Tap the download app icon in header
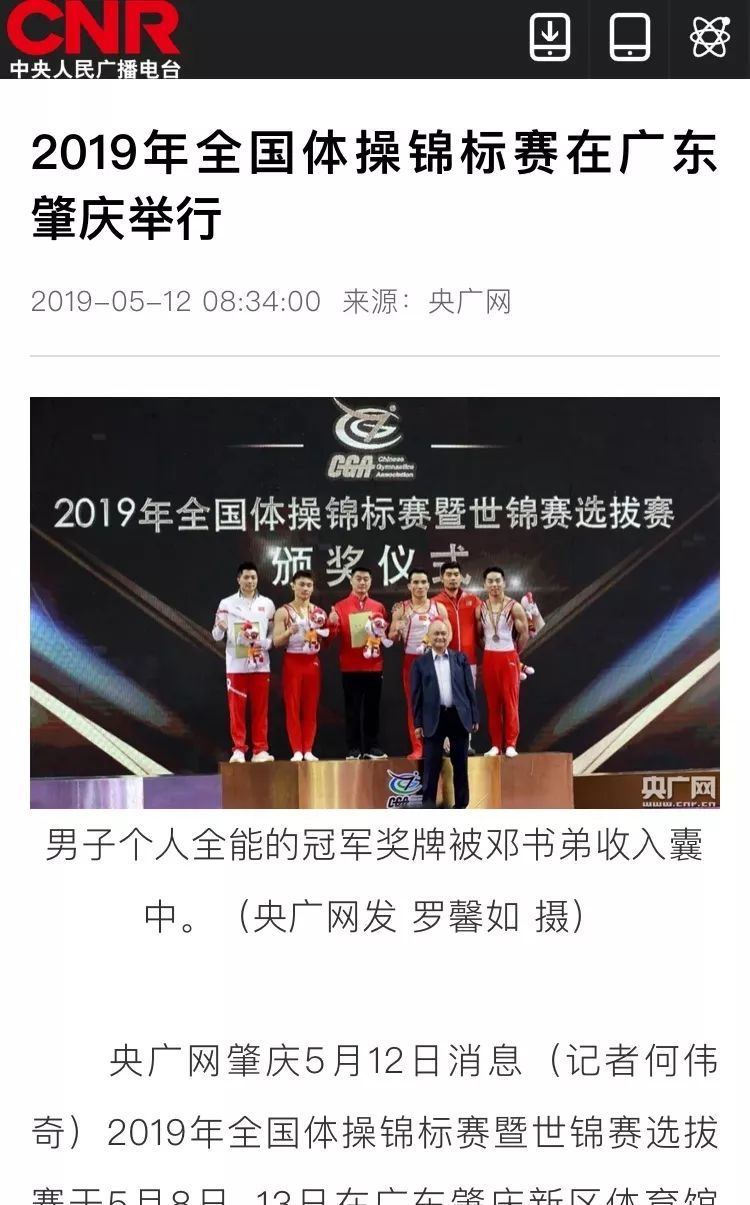 549,38
